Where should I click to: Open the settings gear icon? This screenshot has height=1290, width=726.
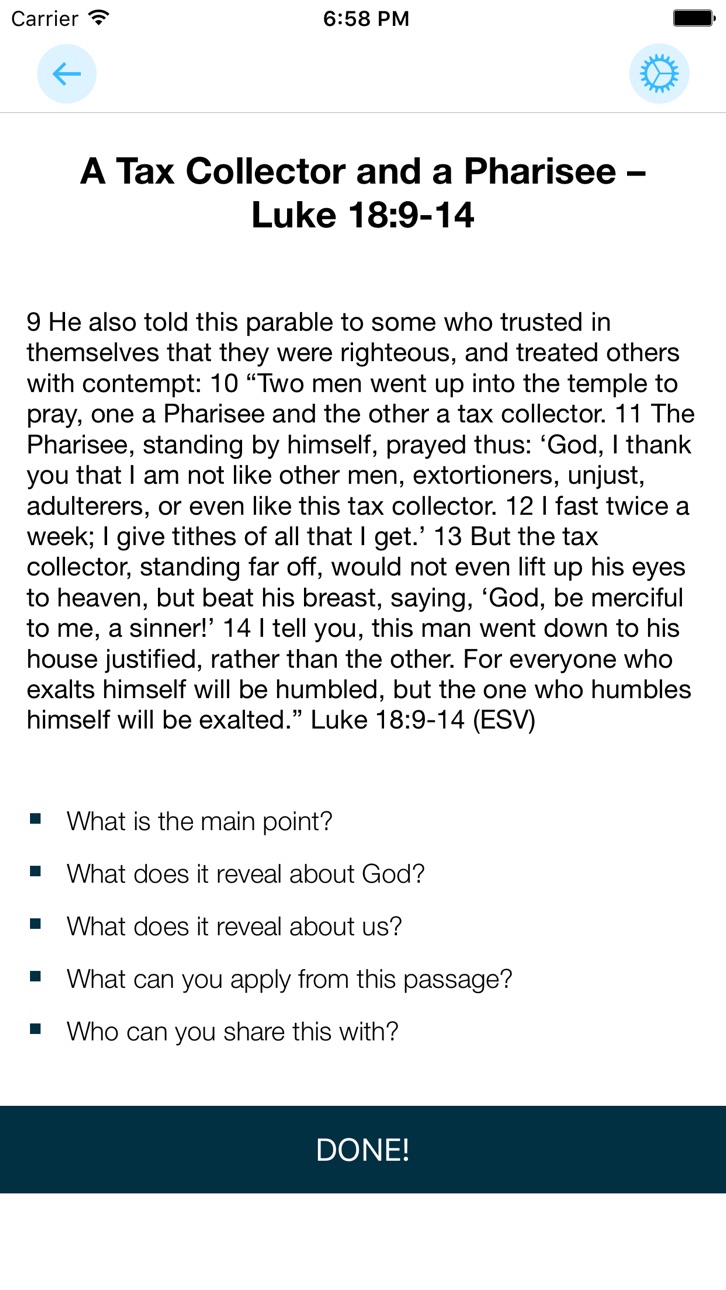click(x=659, y=74)
